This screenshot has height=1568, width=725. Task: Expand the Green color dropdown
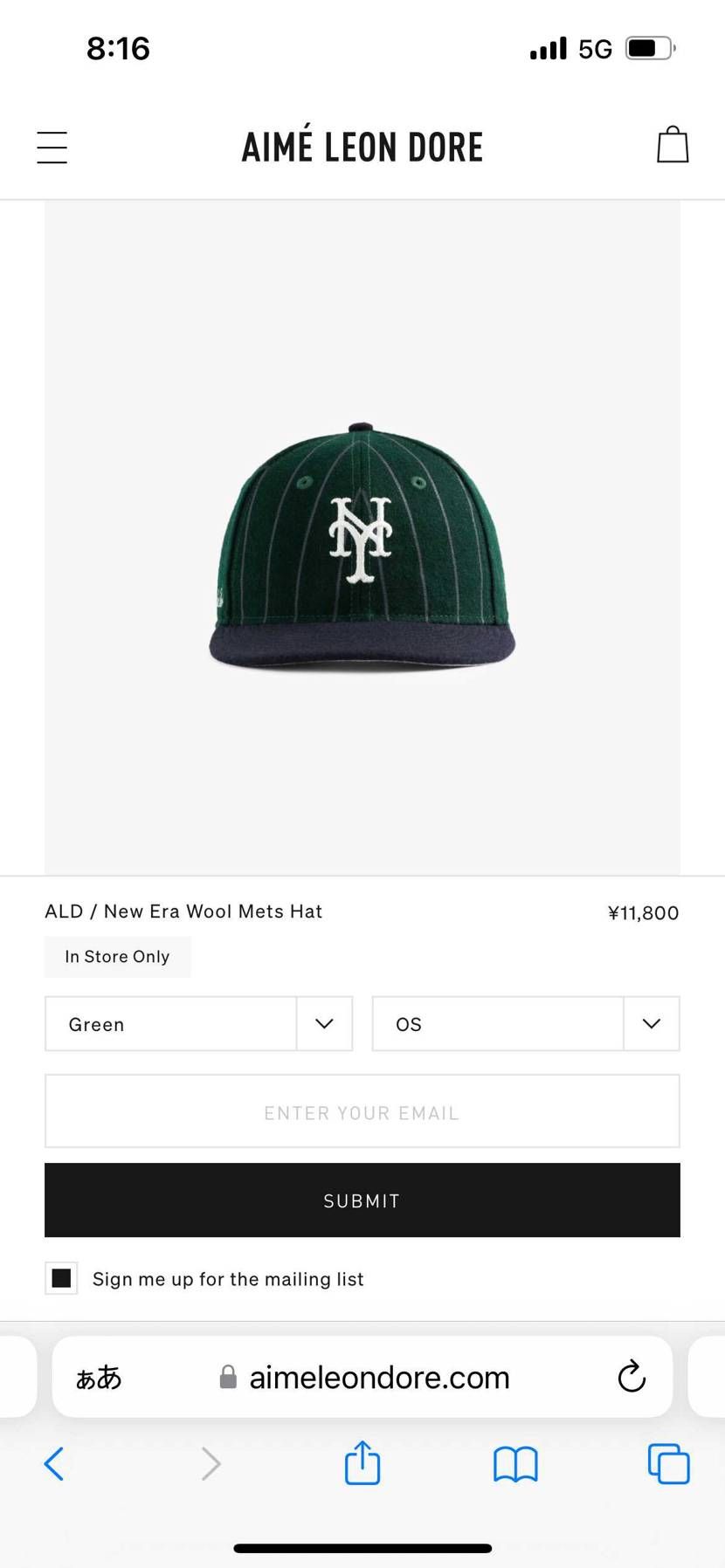pyautogui.click(x=199, y=1023)
